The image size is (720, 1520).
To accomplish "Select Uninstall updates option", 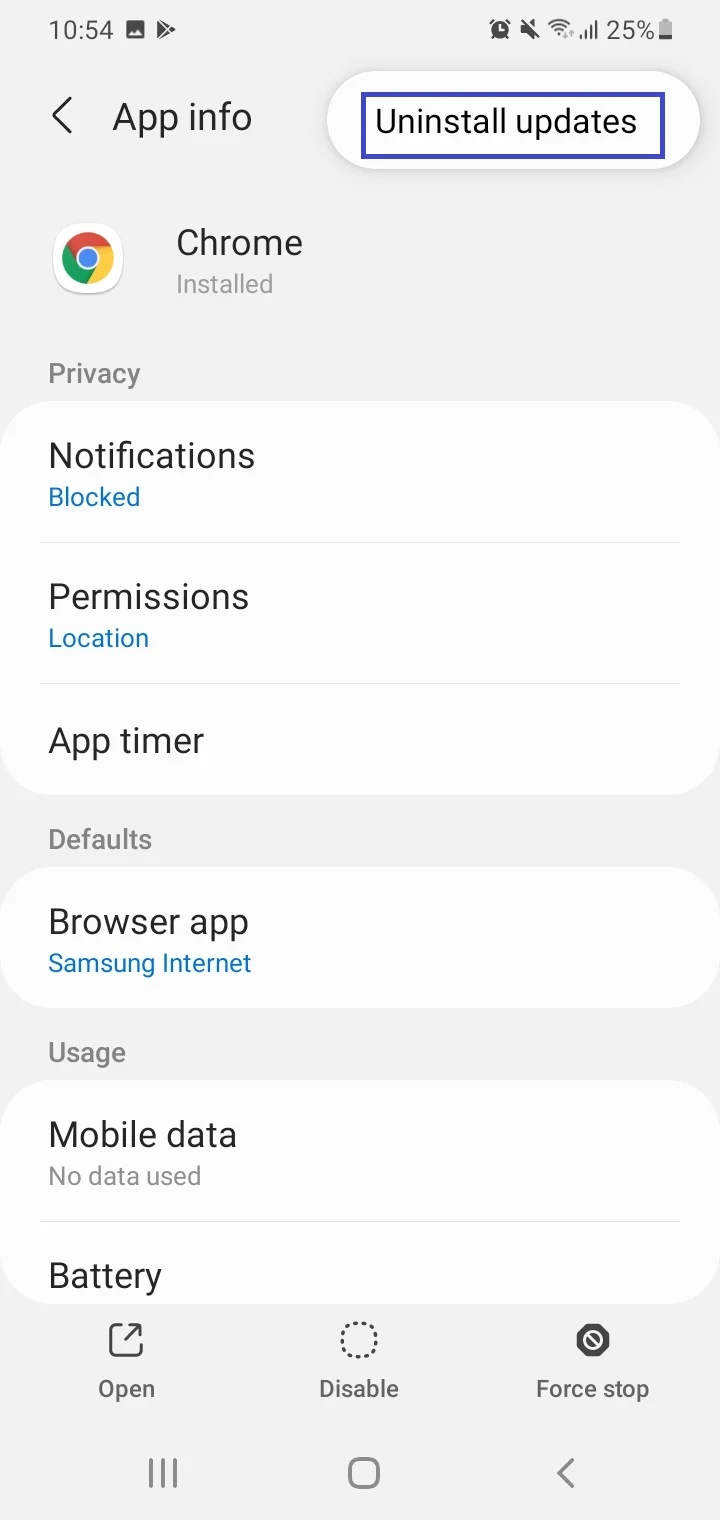I will coord(512,122).
